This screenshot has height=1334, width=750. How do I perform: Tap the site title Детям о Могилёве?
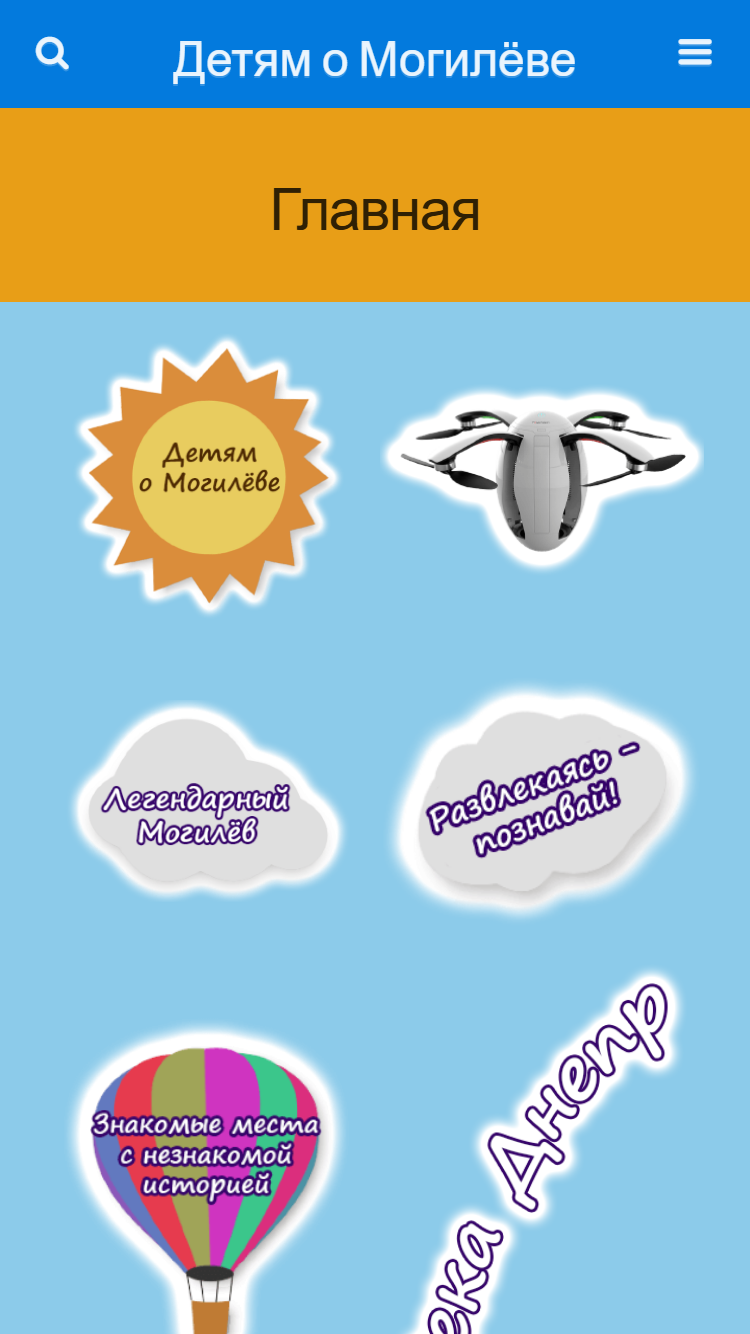pyautogui.click(x=374, y=60)
